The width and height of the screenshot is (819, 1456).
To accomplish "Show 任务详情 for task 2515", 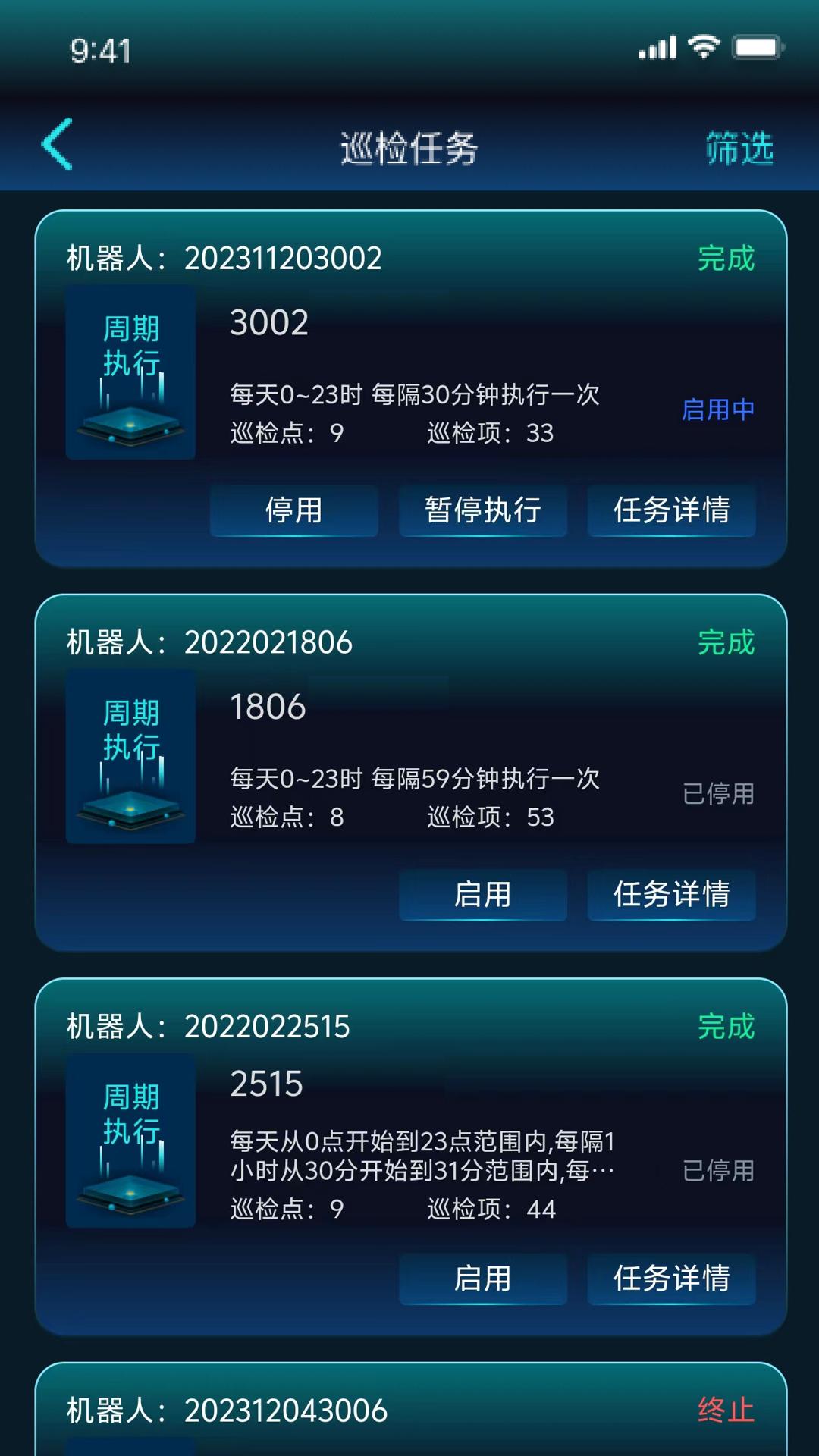I will [x=671, y=1279].
